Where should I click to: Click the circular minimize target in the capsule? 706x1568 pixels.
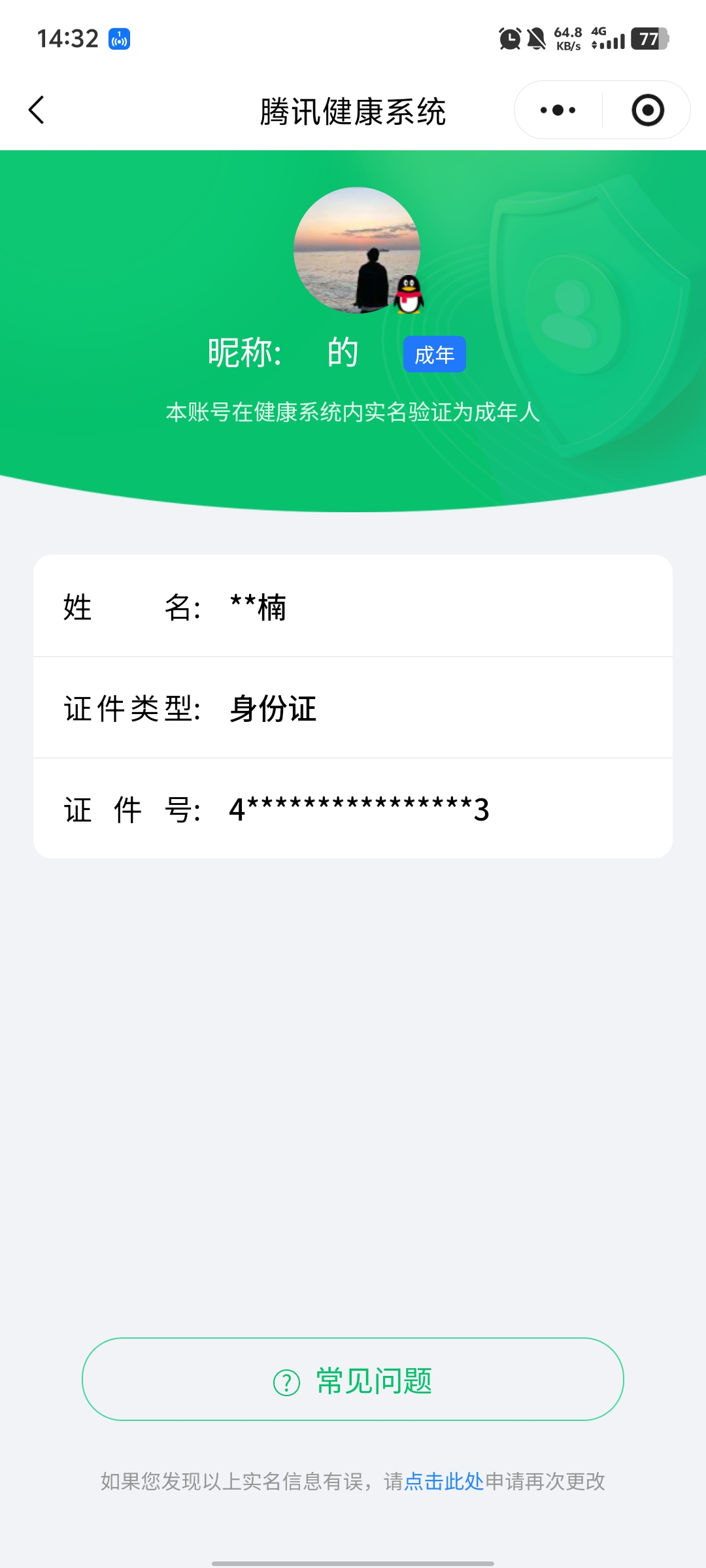(x=645, y=110)
